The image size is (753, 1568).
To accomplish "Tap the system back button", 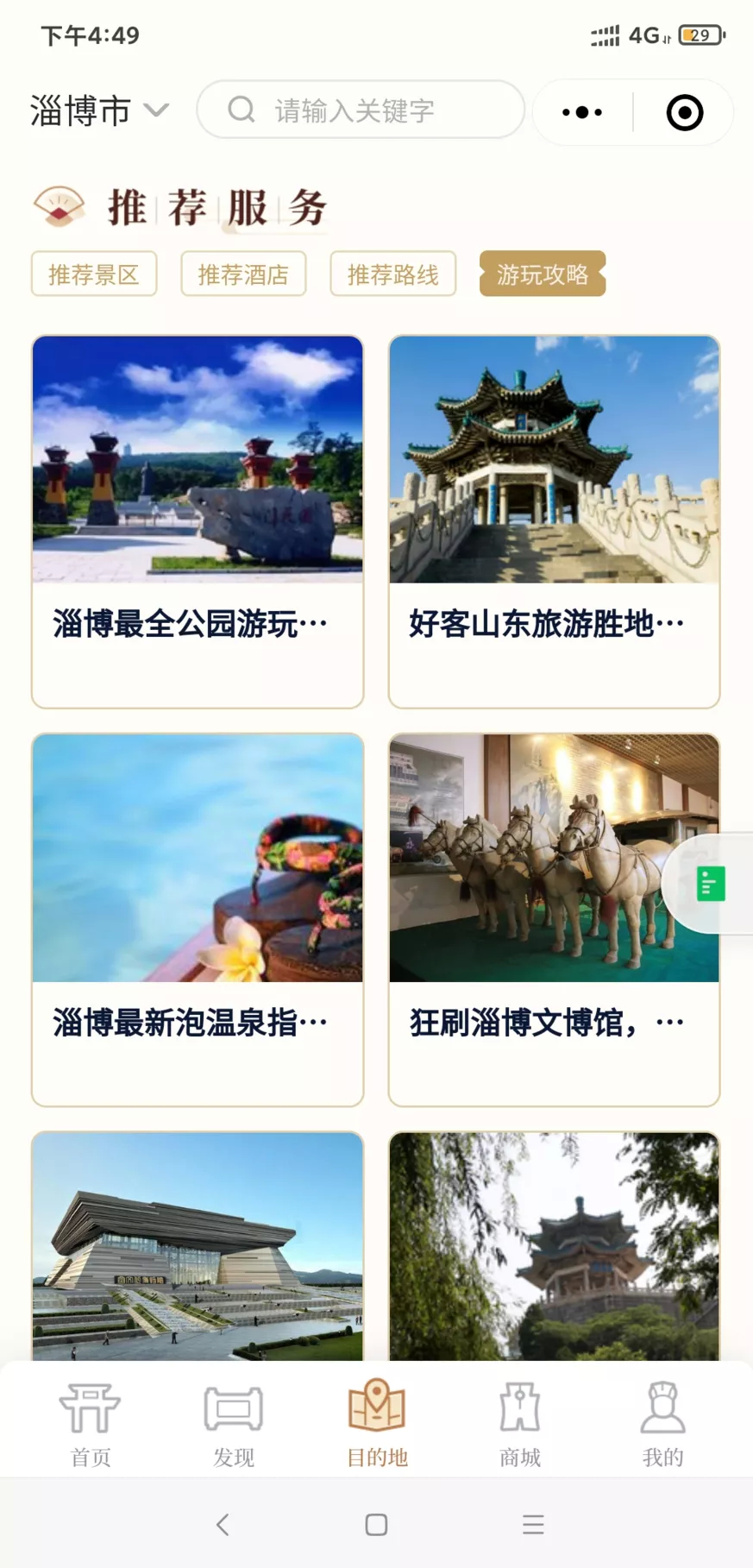I will [223, 1525].
